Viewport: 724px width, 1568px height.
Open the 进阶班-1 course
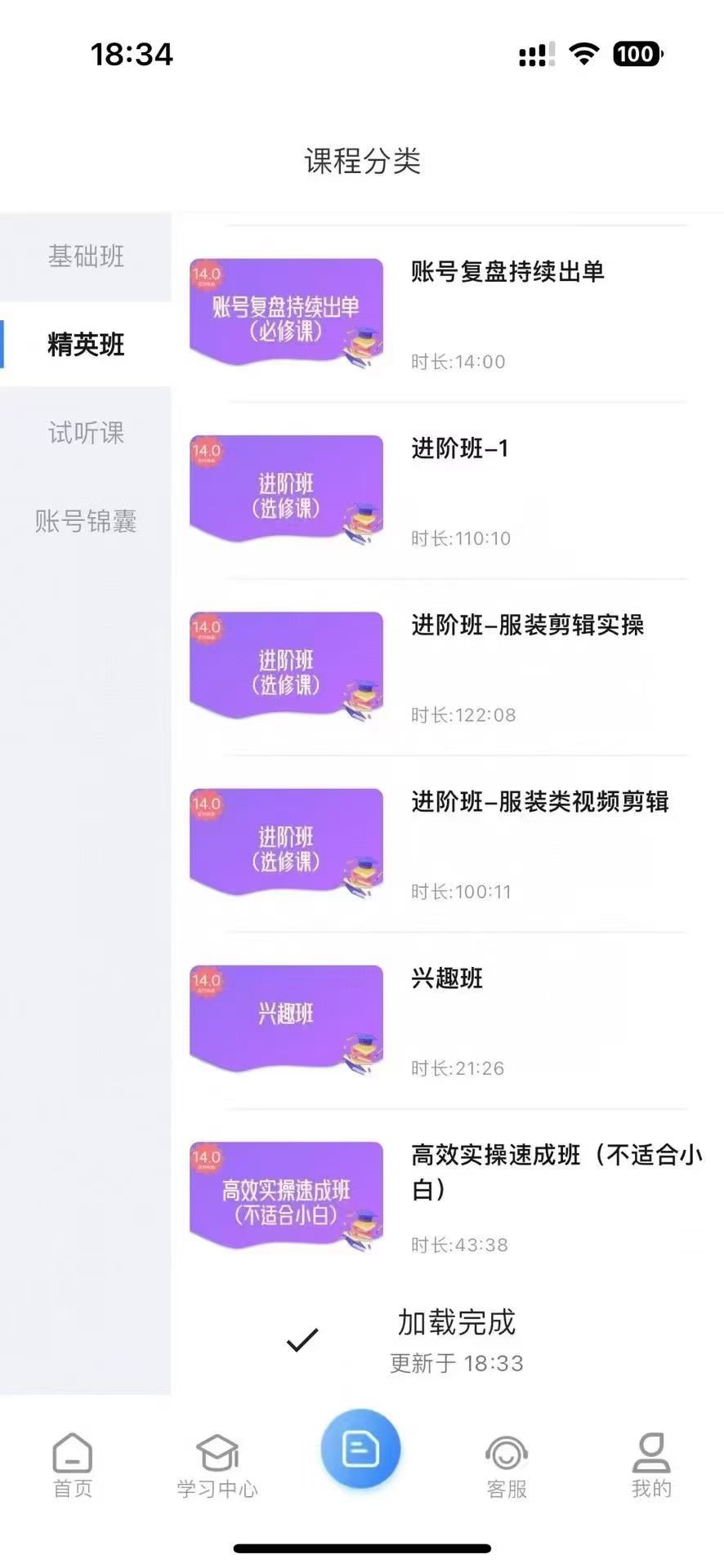point(459,448)
